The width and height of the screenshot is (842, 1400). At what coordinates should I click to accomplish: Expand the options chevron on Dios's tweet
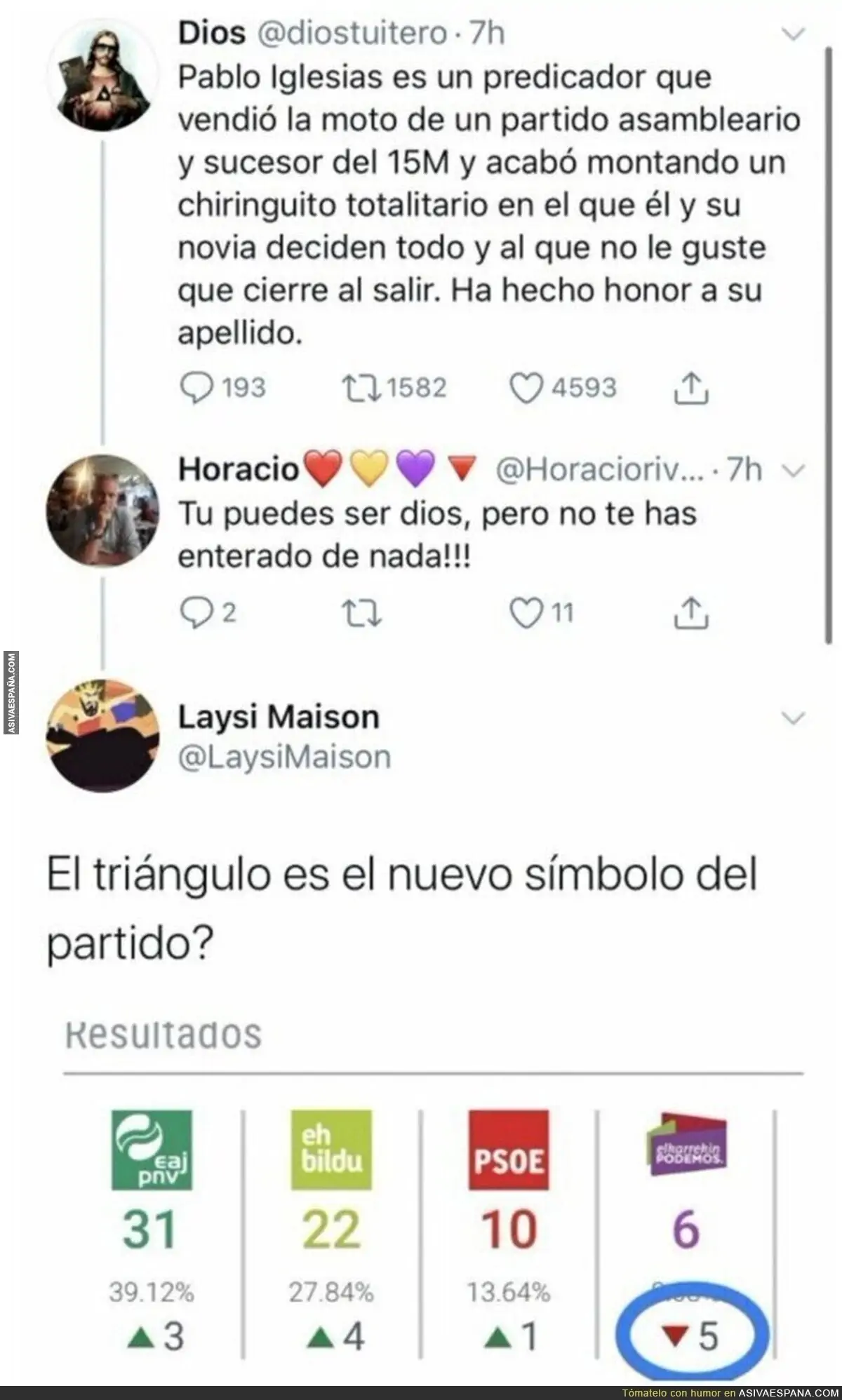[x=794, y=34]
